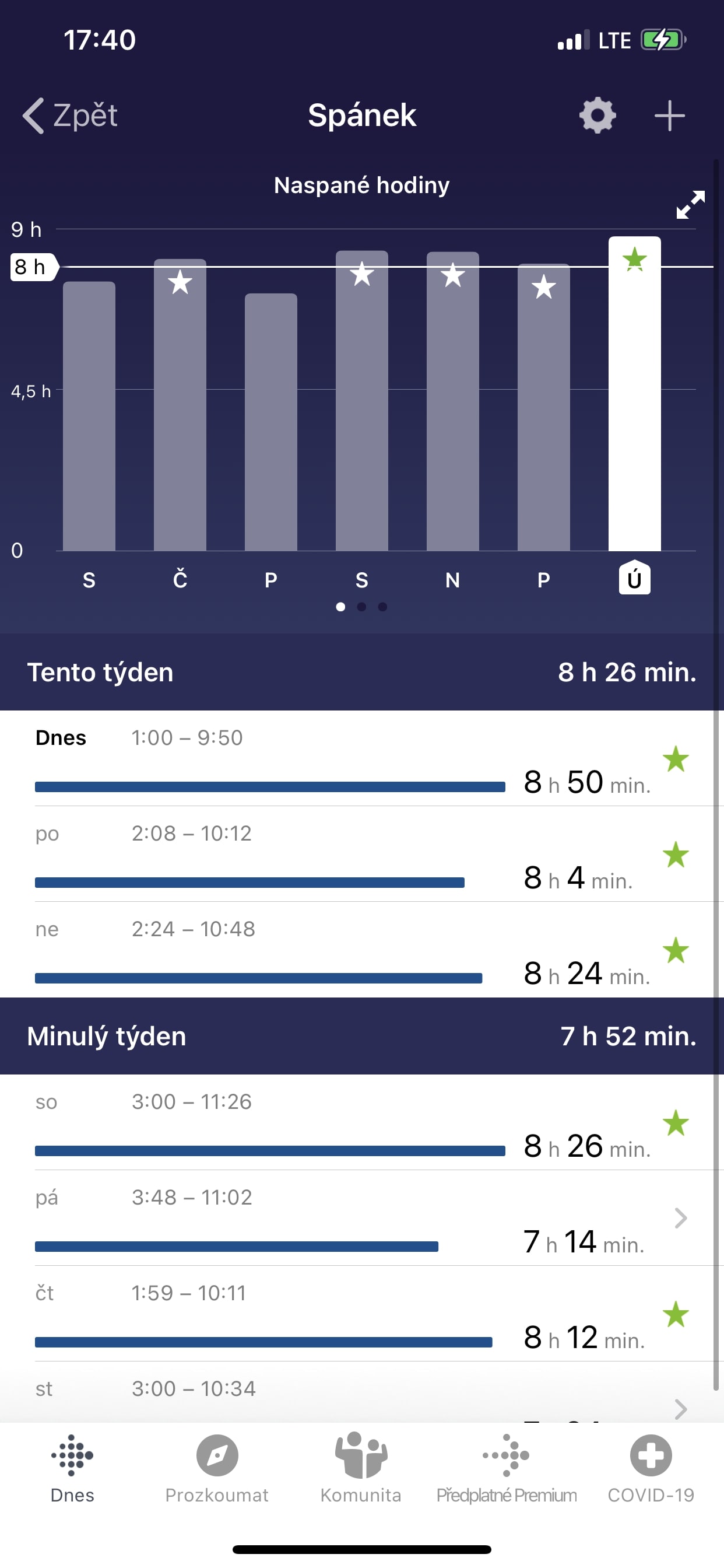Select the highlighted Ú bar in the chart
Viewport: 724px width, 1568px height.
635,393
